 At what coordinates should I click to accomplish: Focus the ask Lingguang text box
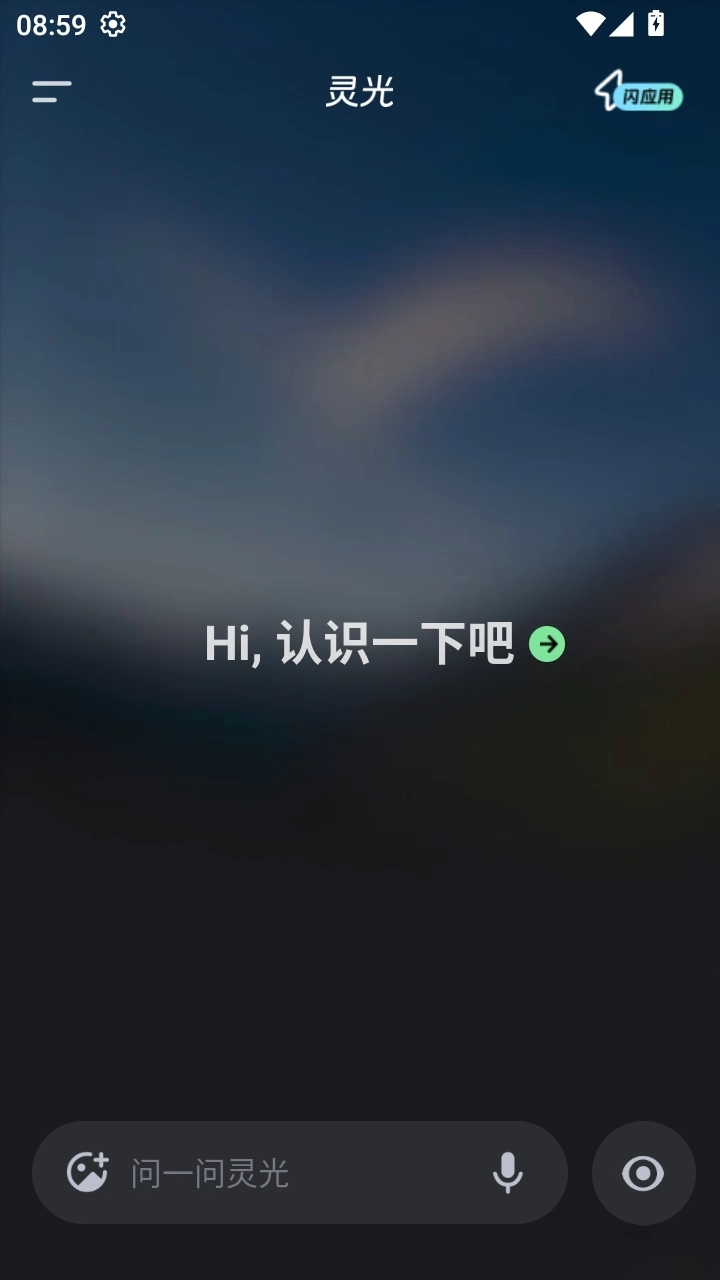pos(280,1172)
